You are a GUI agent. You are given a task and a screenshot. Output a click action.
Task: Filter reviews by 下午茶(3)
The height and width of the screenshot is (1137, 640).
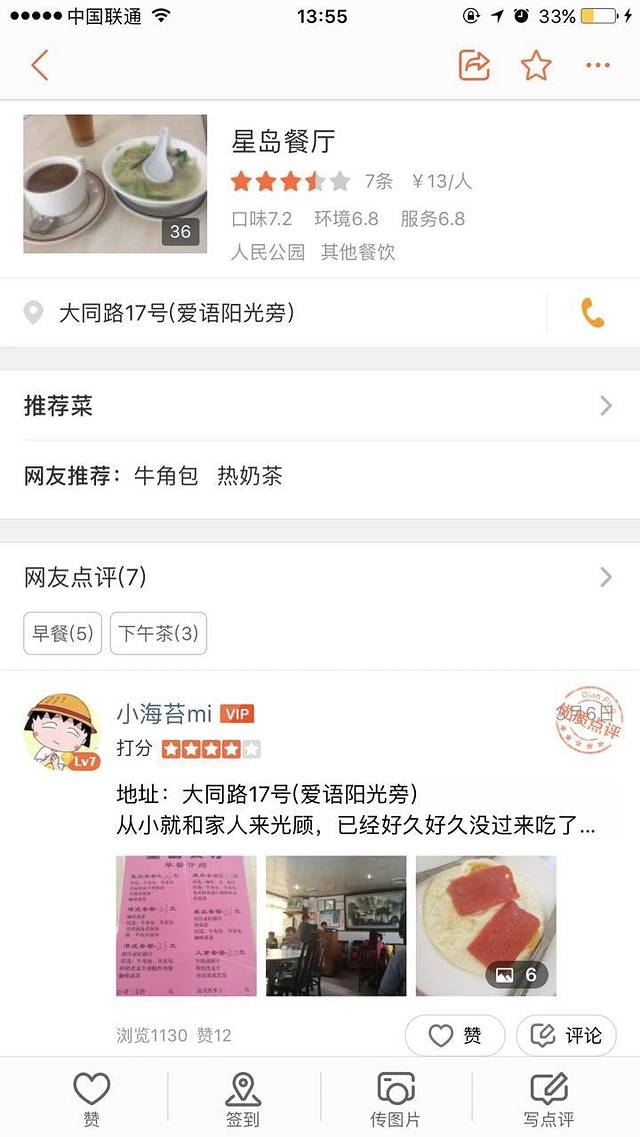tap(158, 634)
